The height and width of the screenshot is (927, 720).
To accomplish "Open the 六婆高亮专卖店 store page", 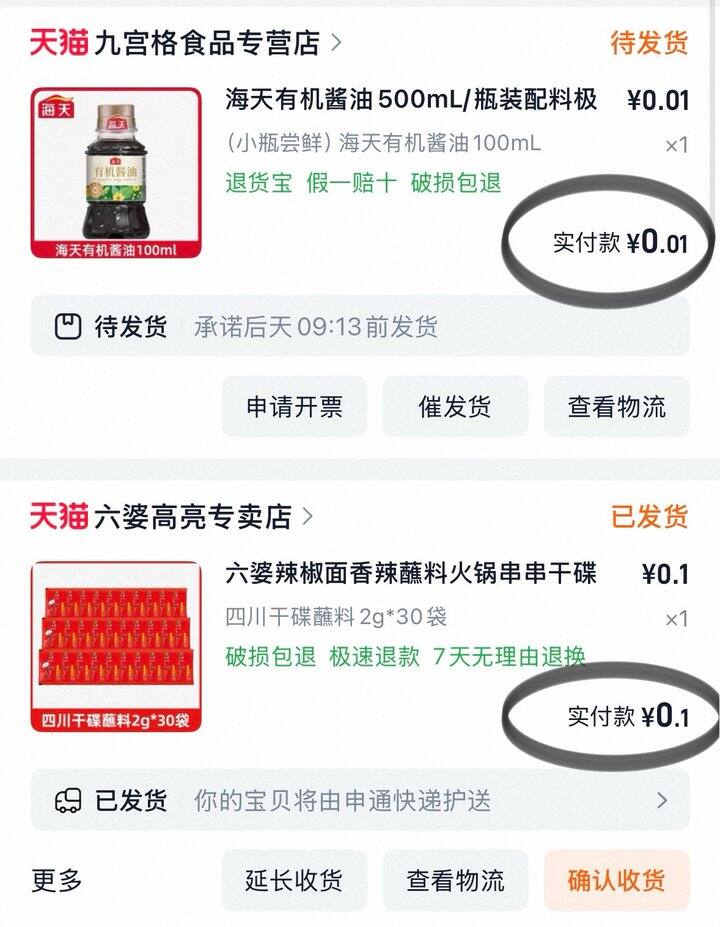I will click(x=192, y=516).
